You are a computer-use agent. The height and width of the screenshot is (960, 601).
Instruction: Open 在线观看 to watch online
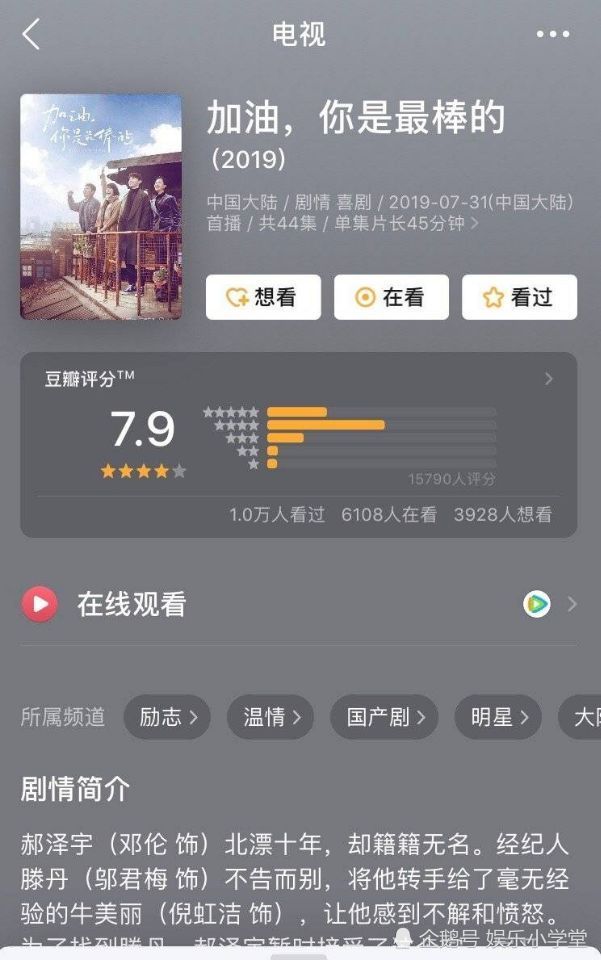pyautogui.click(x=299, y=604)
